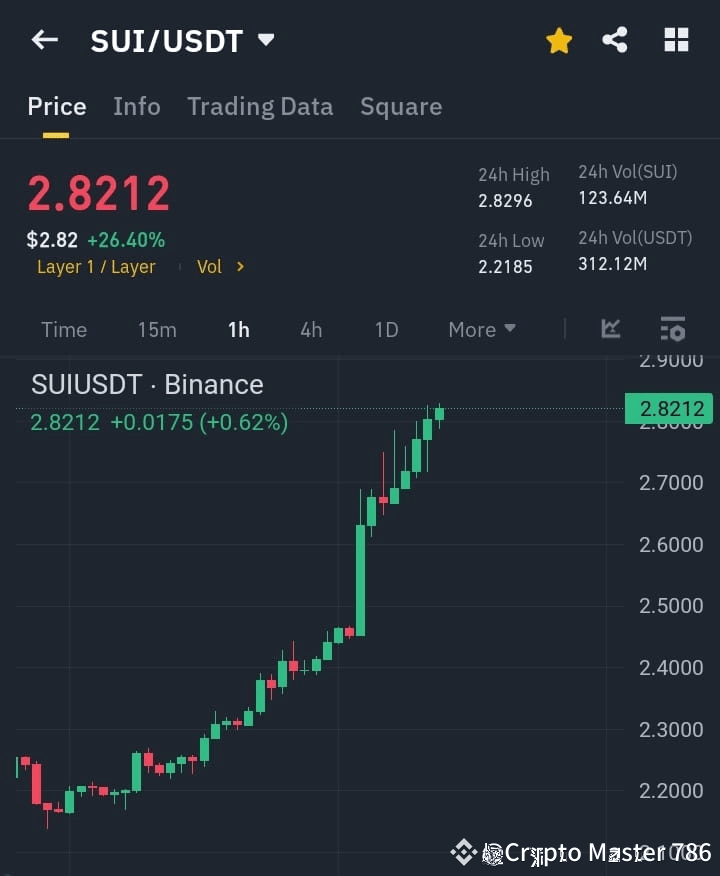Viewport: 720px width, 876px height.
Task: Switch chart interval to 1D
Action: click(x=386, y=329)
